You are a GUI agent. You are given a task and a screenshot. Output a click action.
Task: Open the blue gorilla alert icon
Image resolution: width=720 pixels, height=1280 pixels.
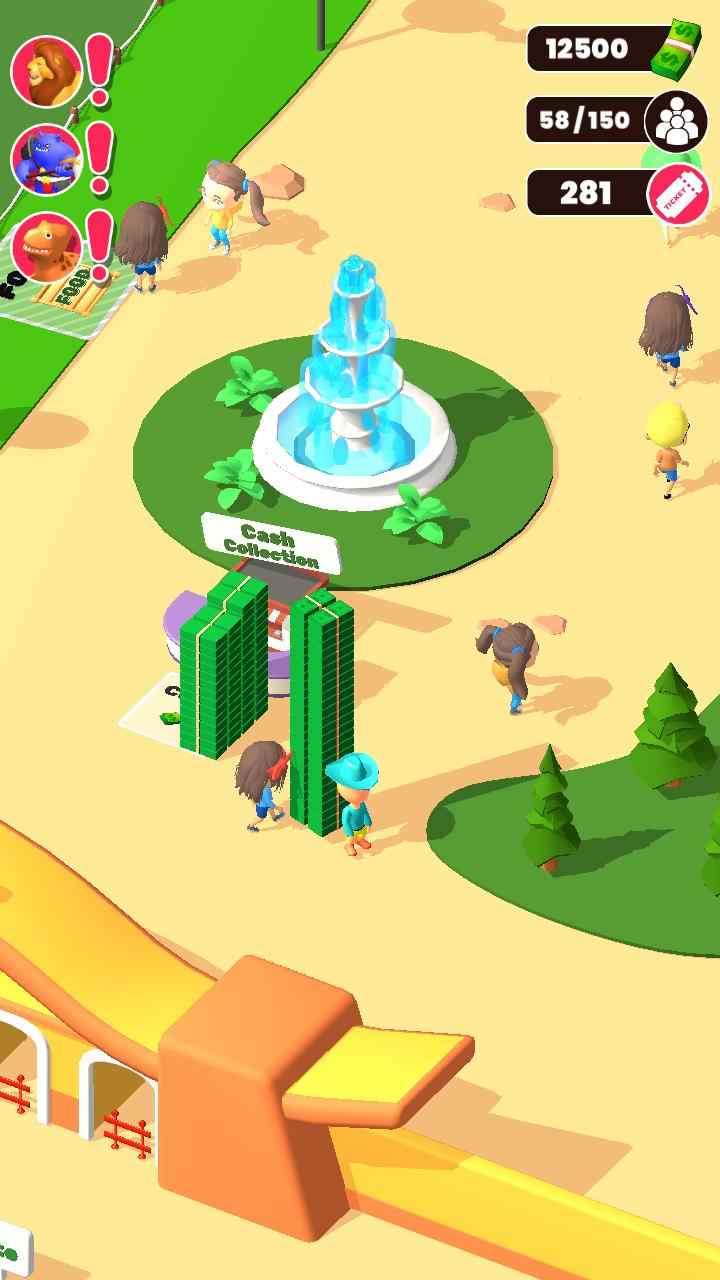[x=47, y=160]
